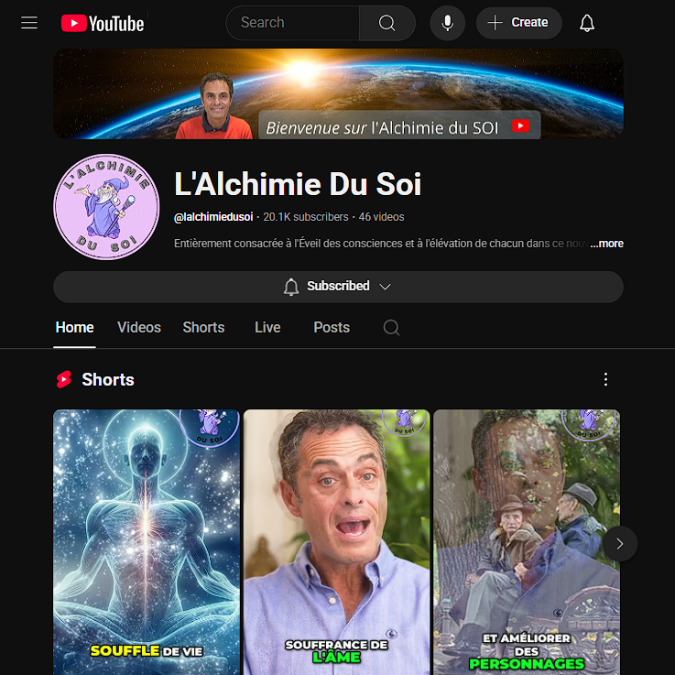Switch to the Posts tab
Image resolution: width=675 pixels, height=675 pixels.
[x=331, y=327]
